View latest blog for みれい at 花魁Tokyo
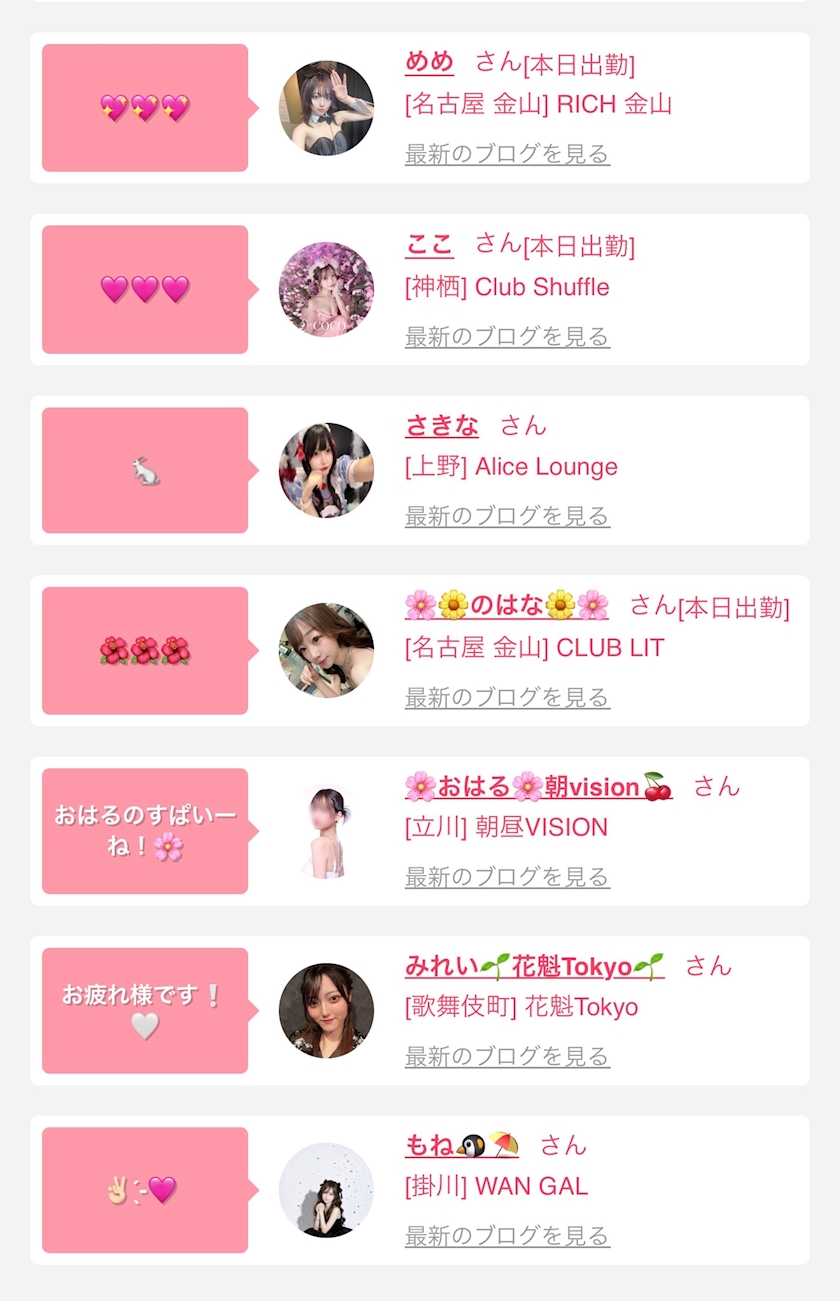 pyautogui.click(x=507, y=1056)
